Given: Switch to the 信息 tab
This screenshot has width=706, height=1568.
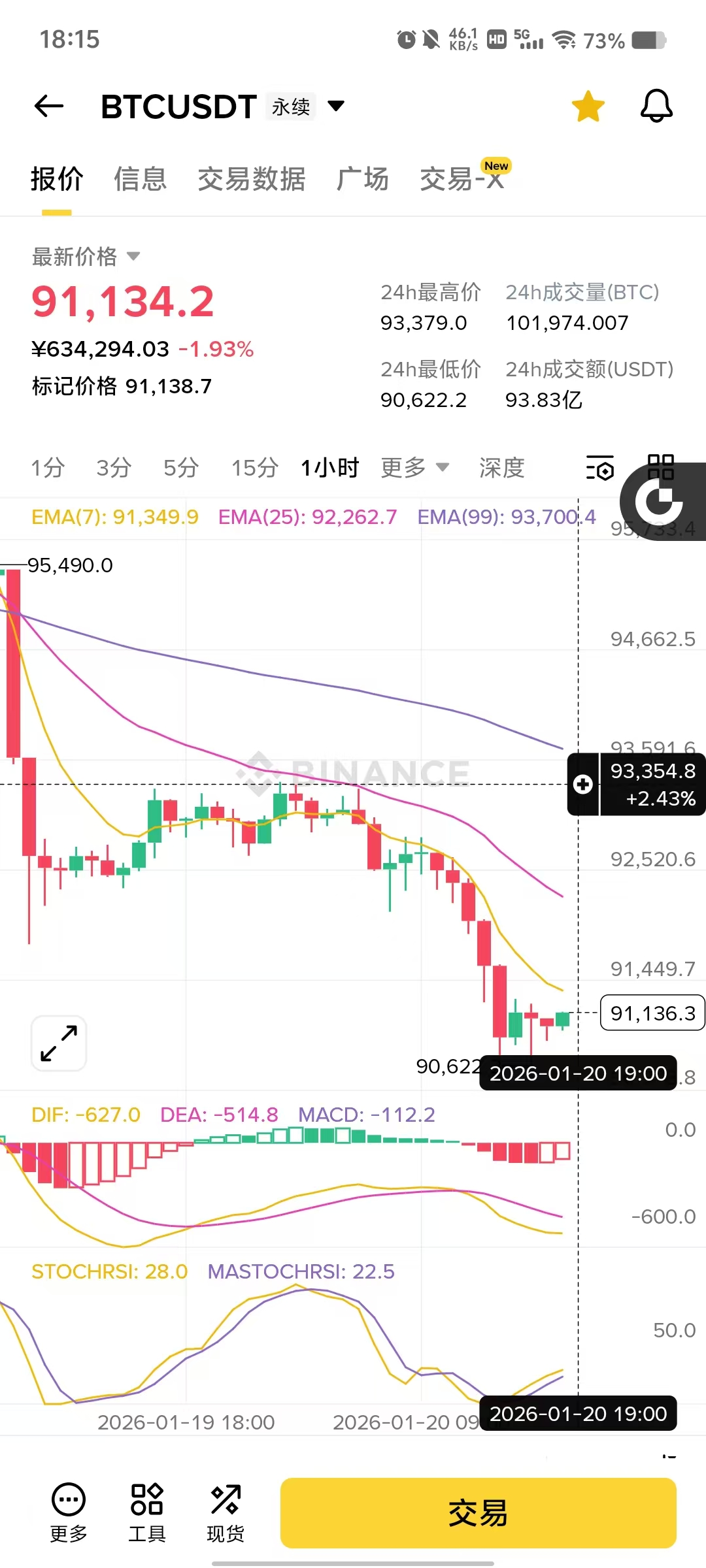Looking at the screenshot, I should coord(140,179).
